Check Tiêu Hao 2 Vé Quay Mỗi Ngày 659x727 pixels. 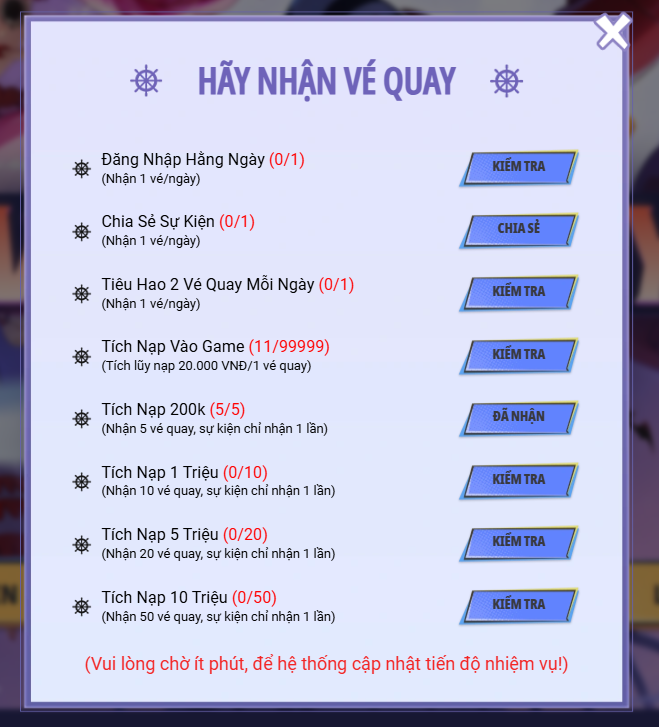point(519,292)
